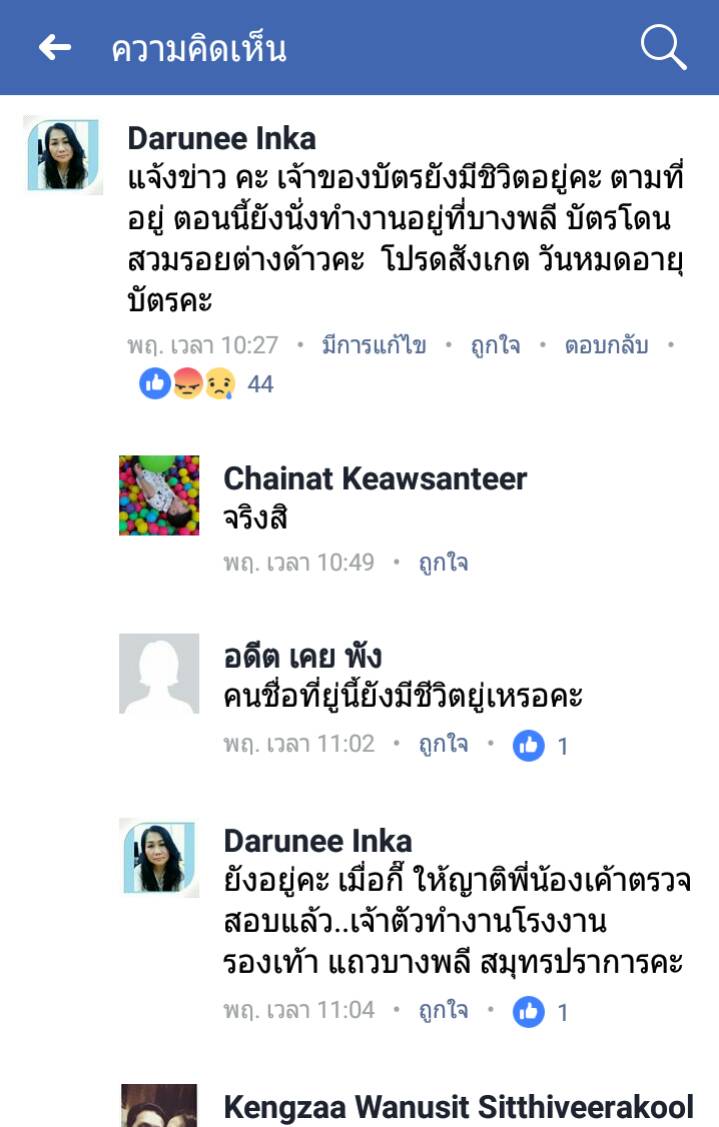View the 44 reactions on the first comment
This screenshot has height=1127, width=719.
pyautogui.click(x=205, y=384)
